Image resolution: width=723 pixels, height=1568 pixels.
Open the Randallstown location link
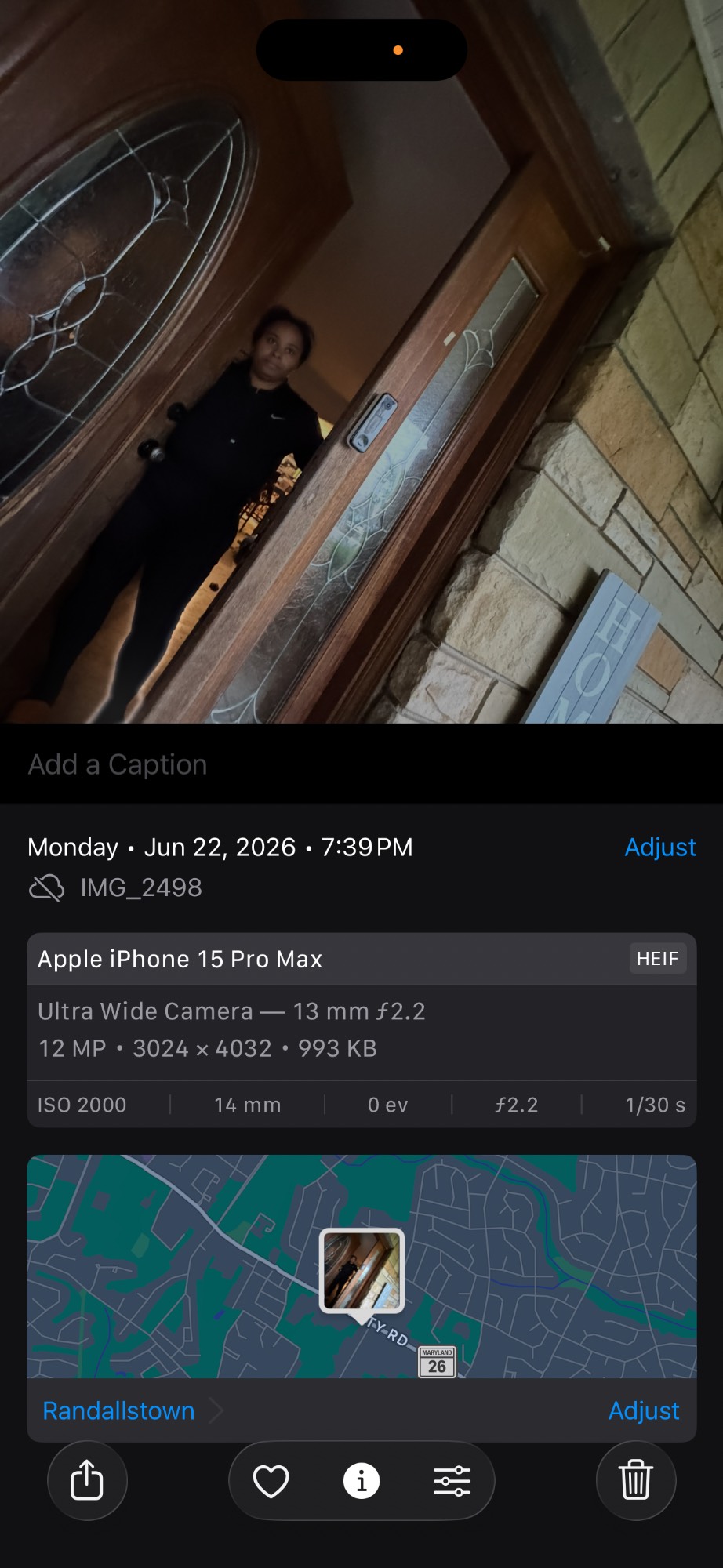(x=118, y=1410)
